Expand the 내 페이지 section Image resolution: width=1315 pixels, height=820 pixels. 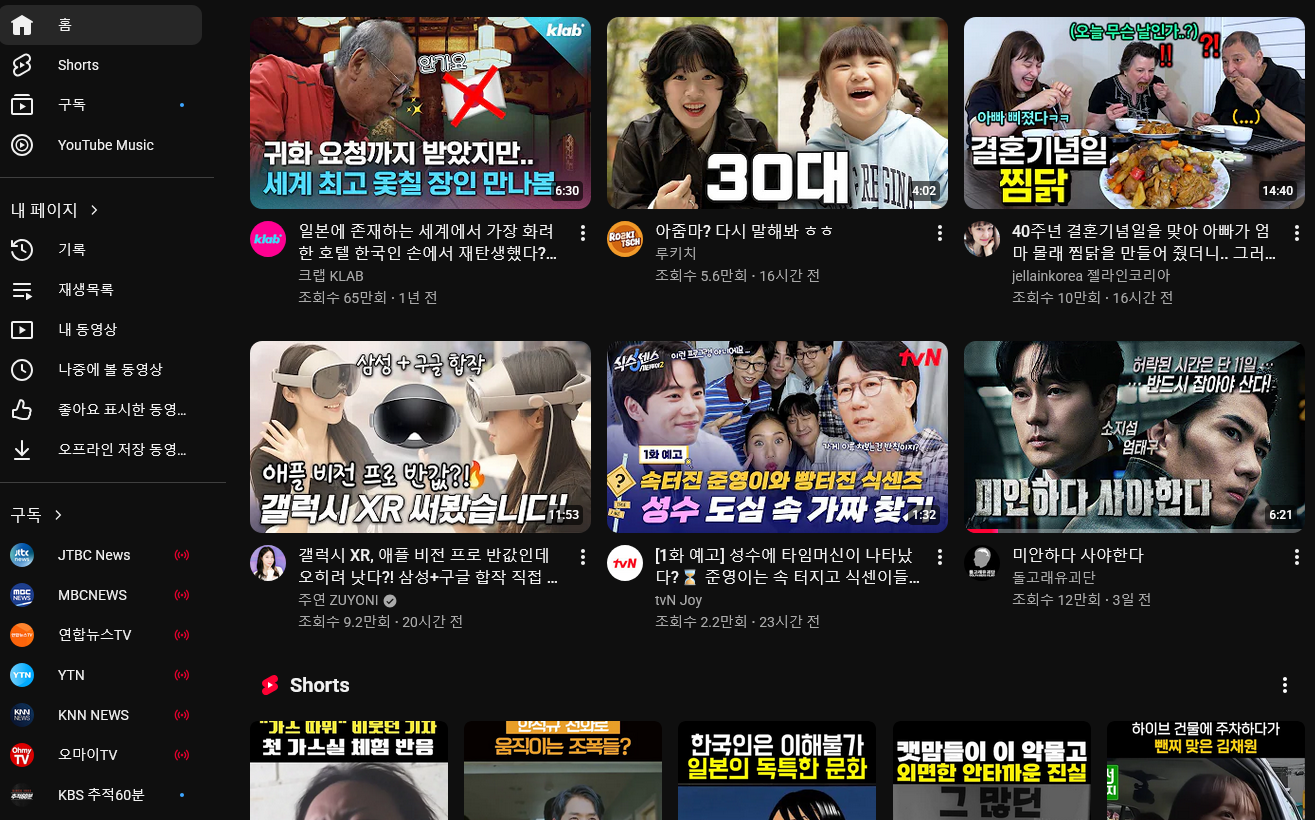(x=55, y=210)
